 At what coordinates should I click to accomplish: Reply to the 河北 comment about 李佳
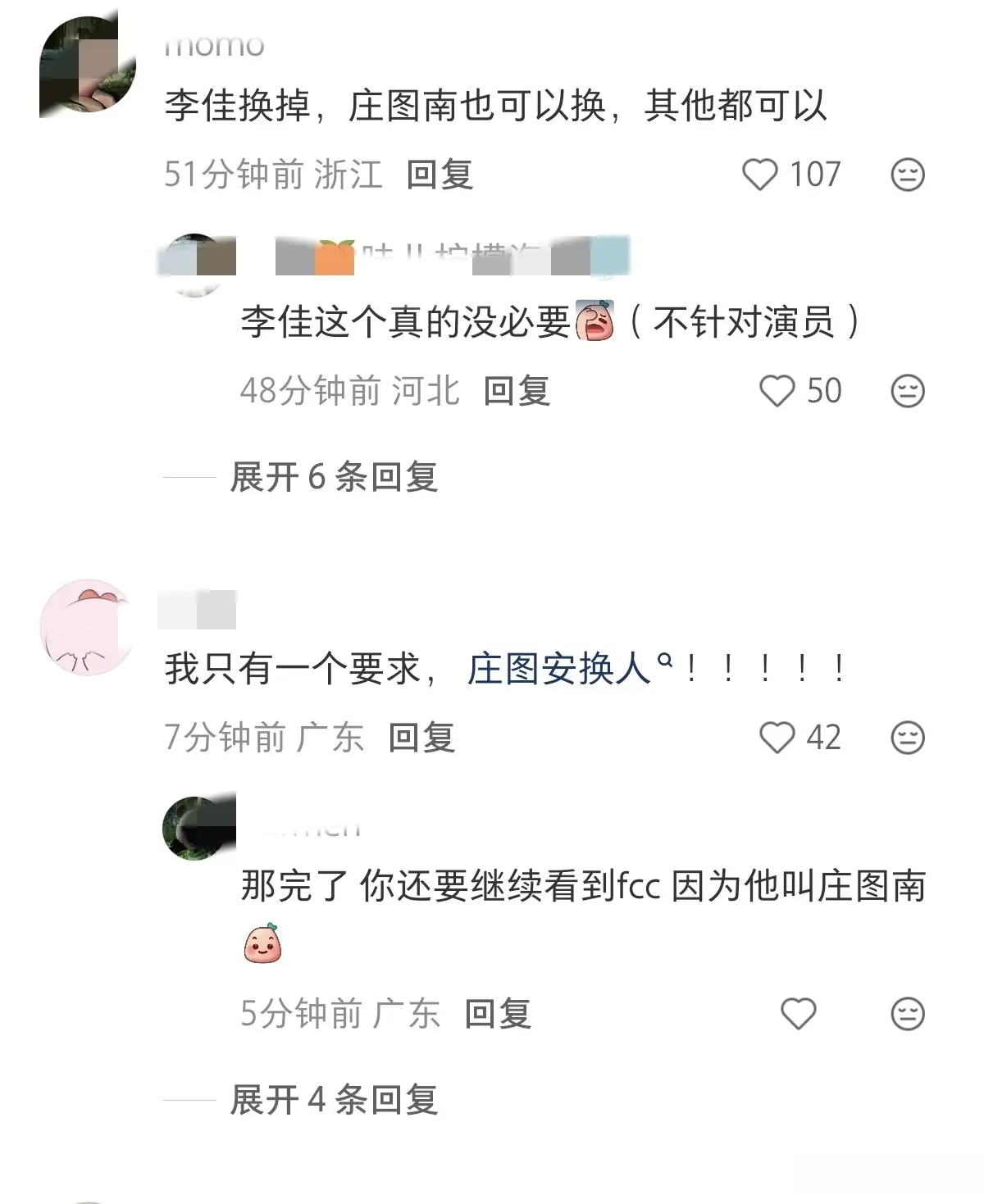517,391
